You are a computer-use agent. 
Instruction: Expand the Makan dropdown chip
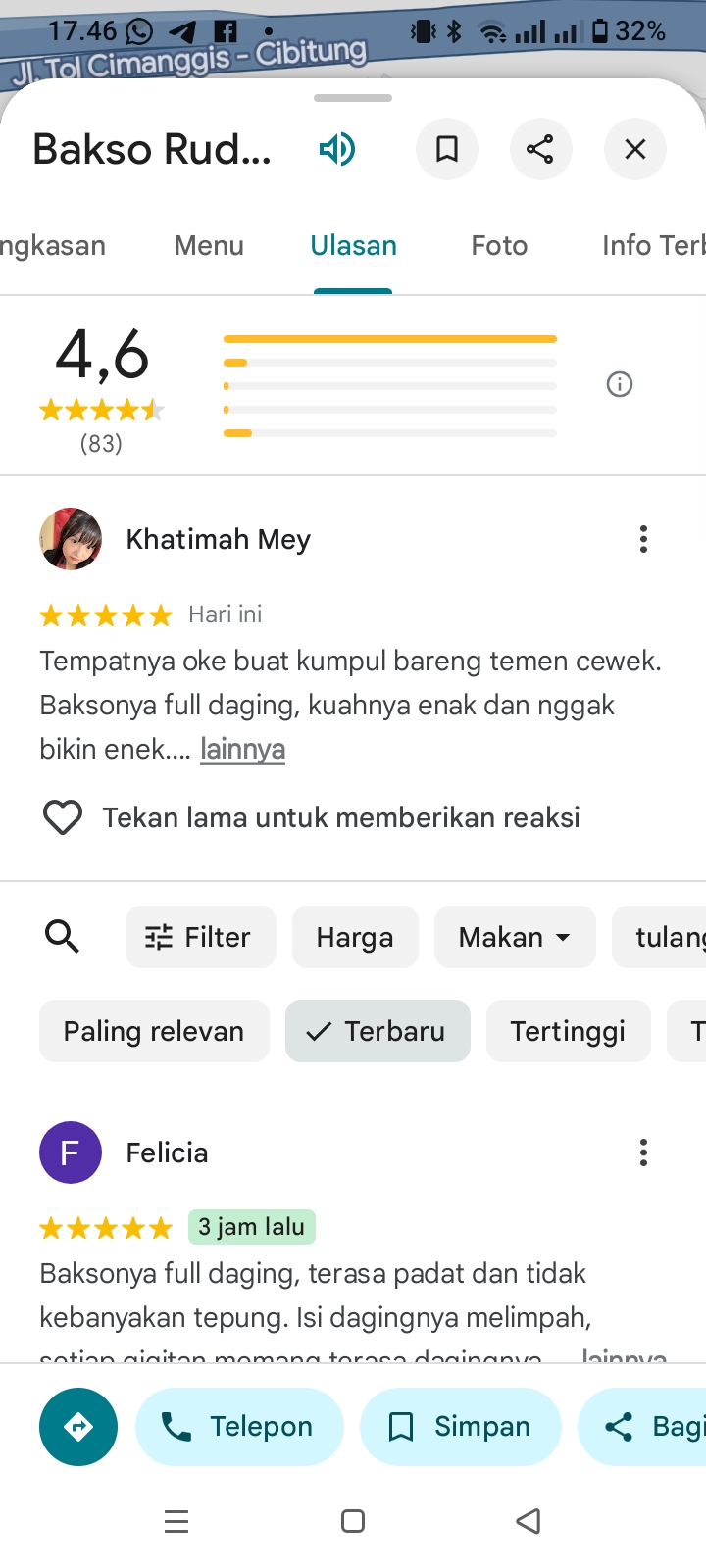[515, 937]
